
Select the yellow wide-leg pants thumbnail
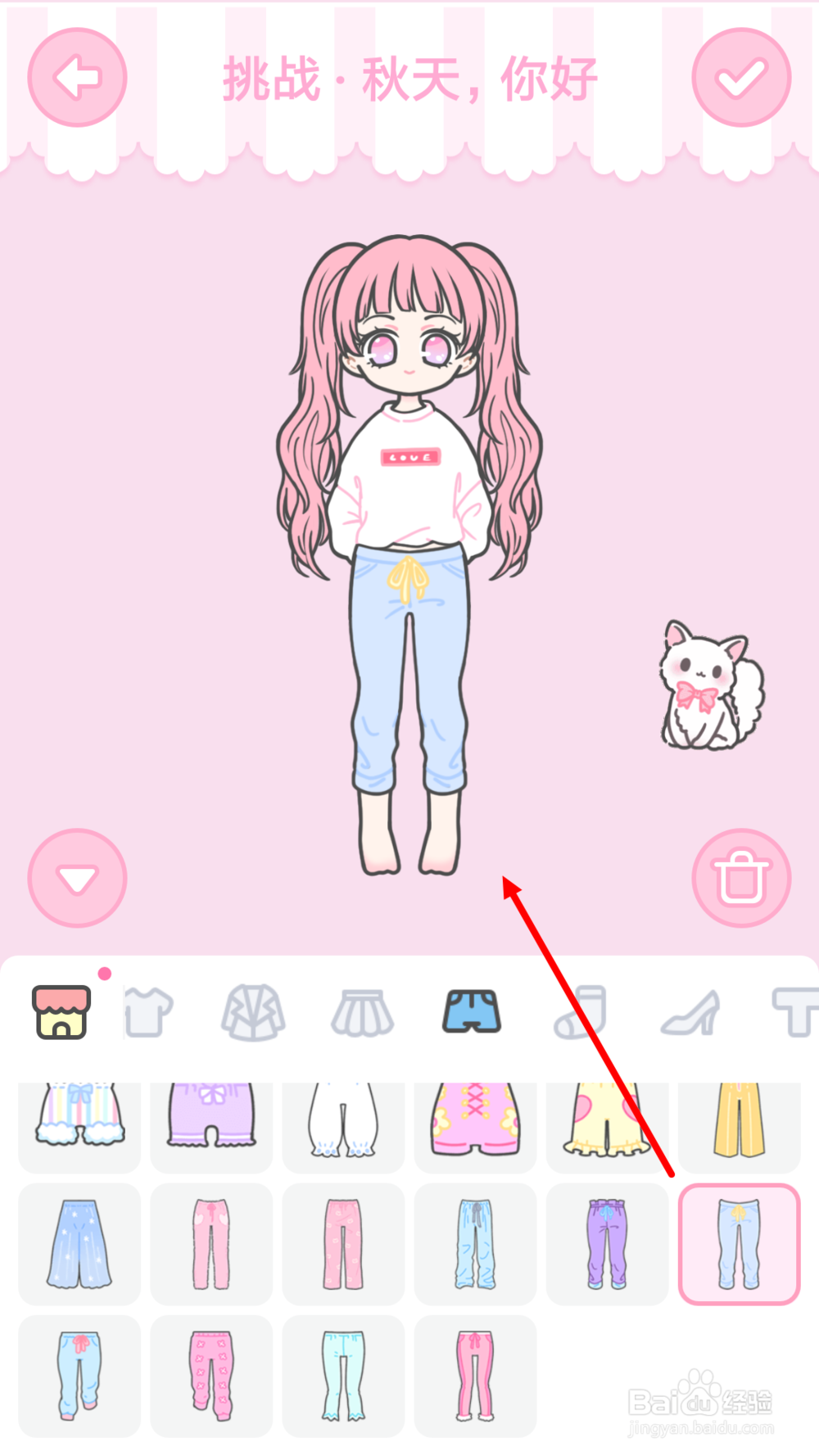(740, 1124)
